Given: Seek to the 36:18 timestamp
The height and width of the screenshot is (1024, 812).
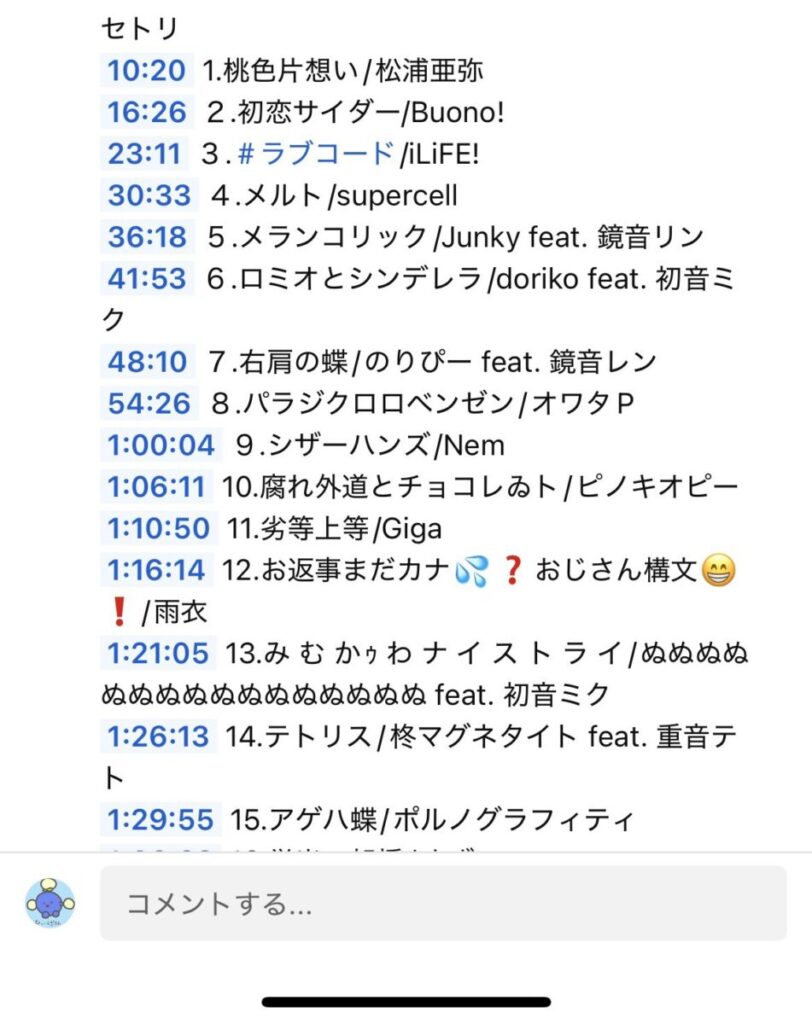Looking at the screenshot, I should pos(148,237).
